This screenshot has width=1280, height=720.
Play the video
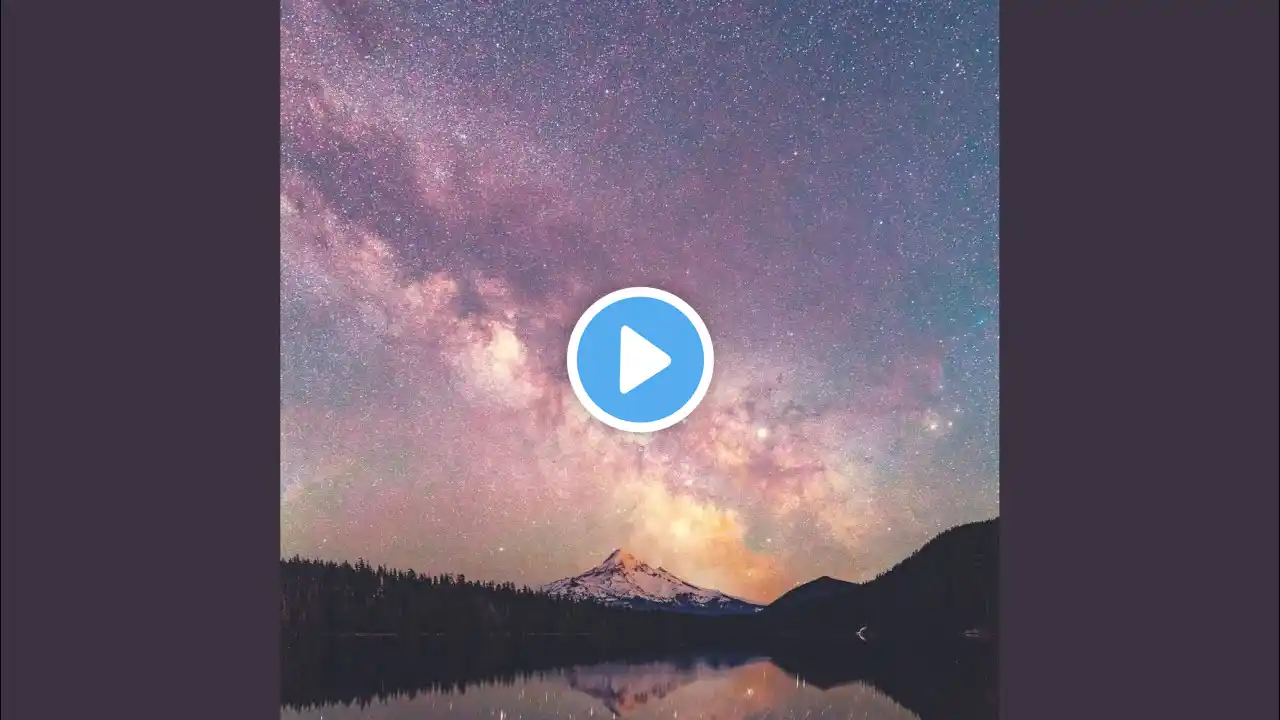[640, 360]
